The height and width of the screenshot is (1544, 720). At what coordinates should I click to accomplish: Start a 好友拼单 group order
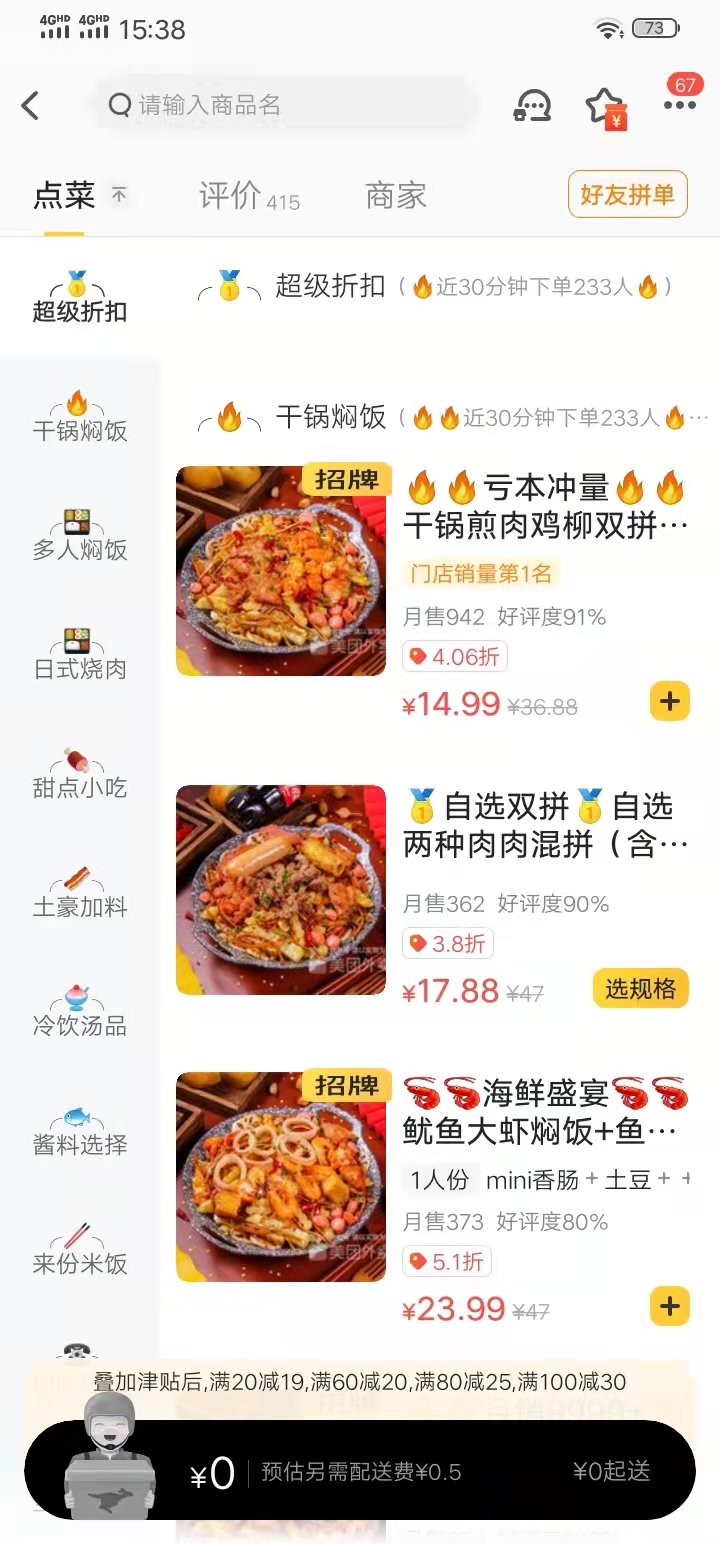tap(627, 195)
